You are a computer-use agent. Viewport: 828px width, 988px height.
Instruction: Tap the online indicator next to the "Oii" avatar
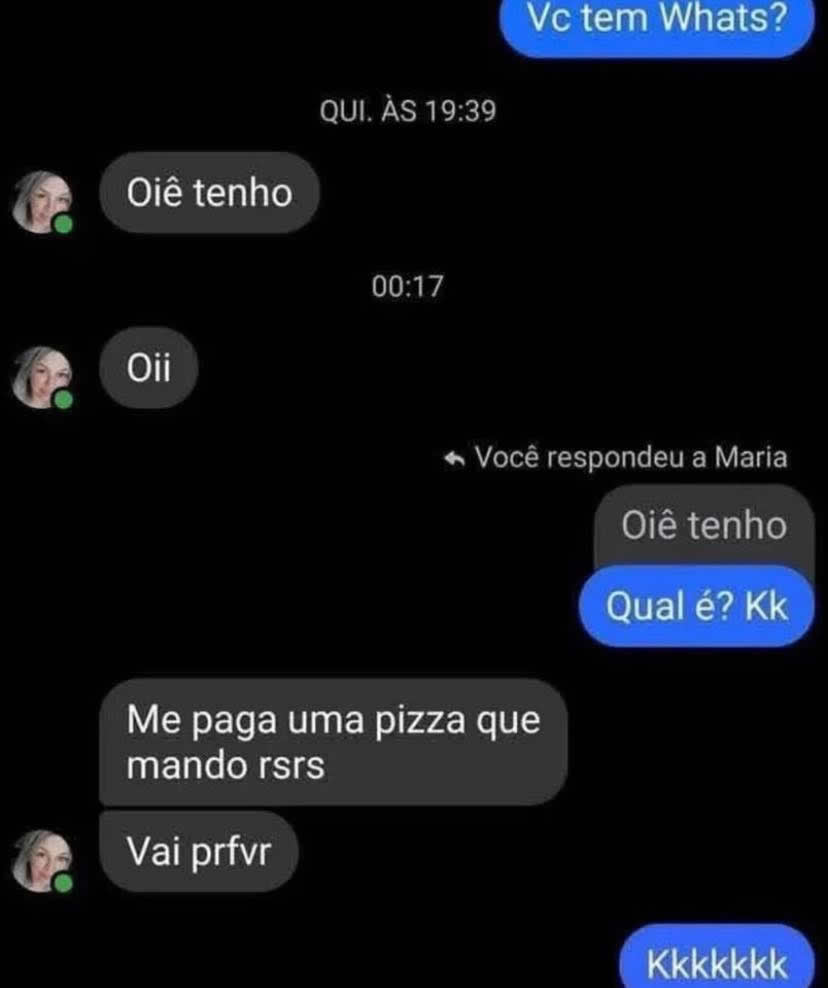(x=62, y=397)
